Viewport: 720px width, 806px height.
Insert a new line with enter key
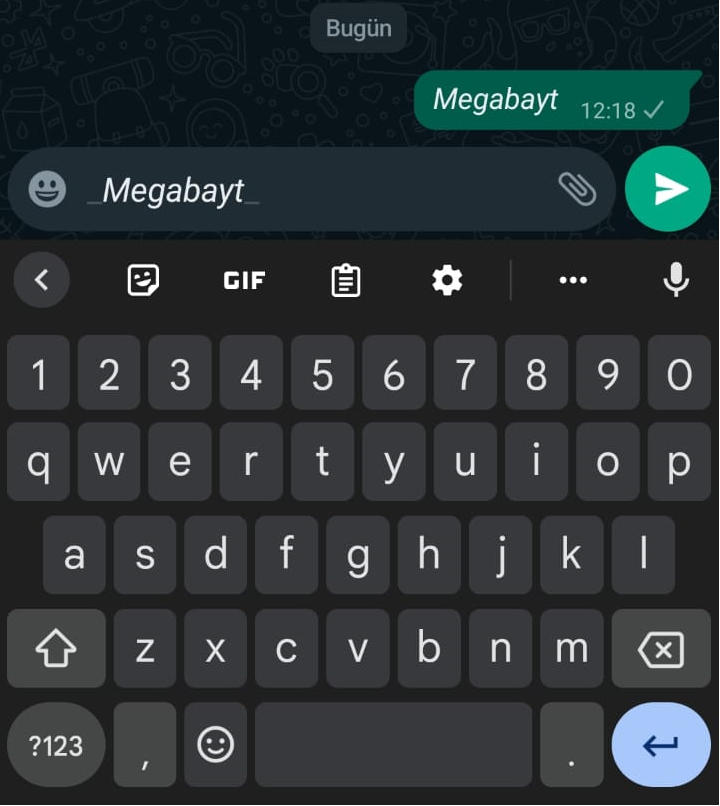tap(660, 745)
